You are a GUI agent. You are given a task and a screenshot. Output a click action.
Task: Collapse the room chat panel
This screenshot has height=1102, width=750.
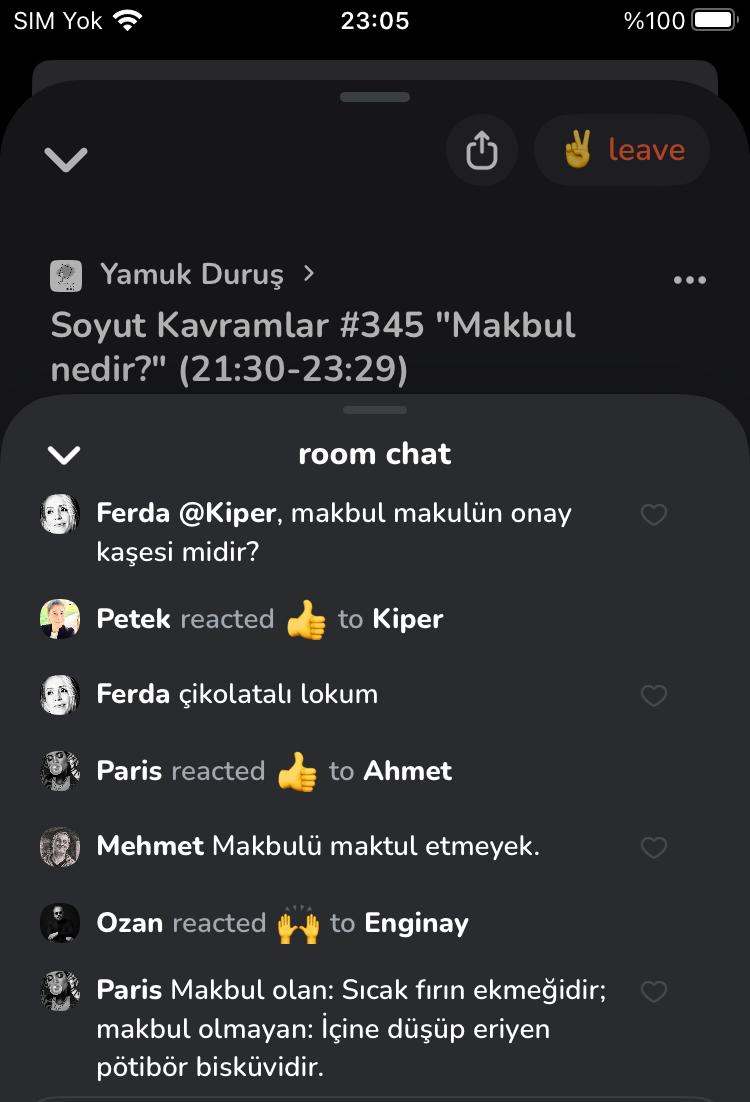[64, 455]
